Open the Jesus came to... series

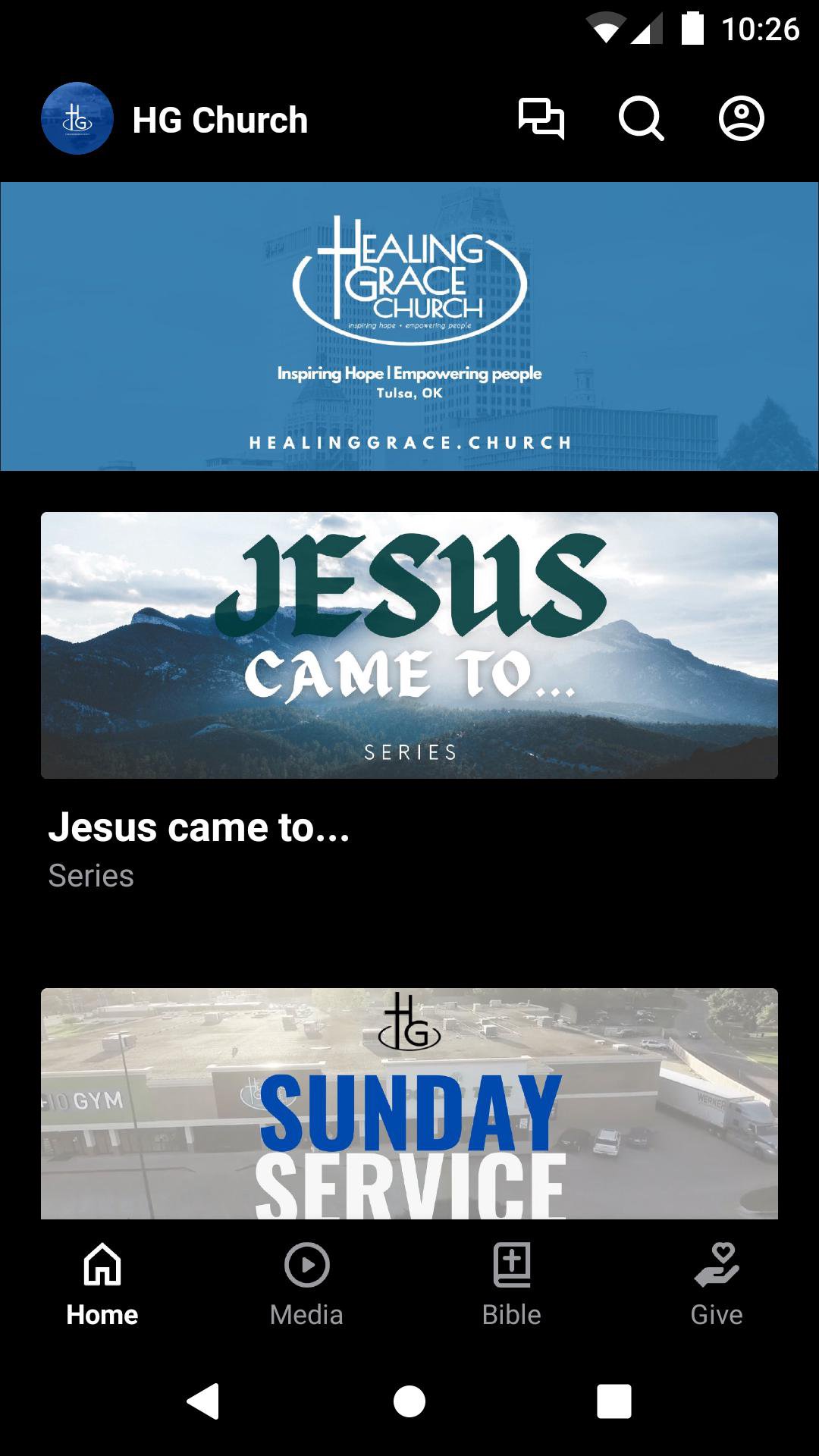tap(409, 645)
